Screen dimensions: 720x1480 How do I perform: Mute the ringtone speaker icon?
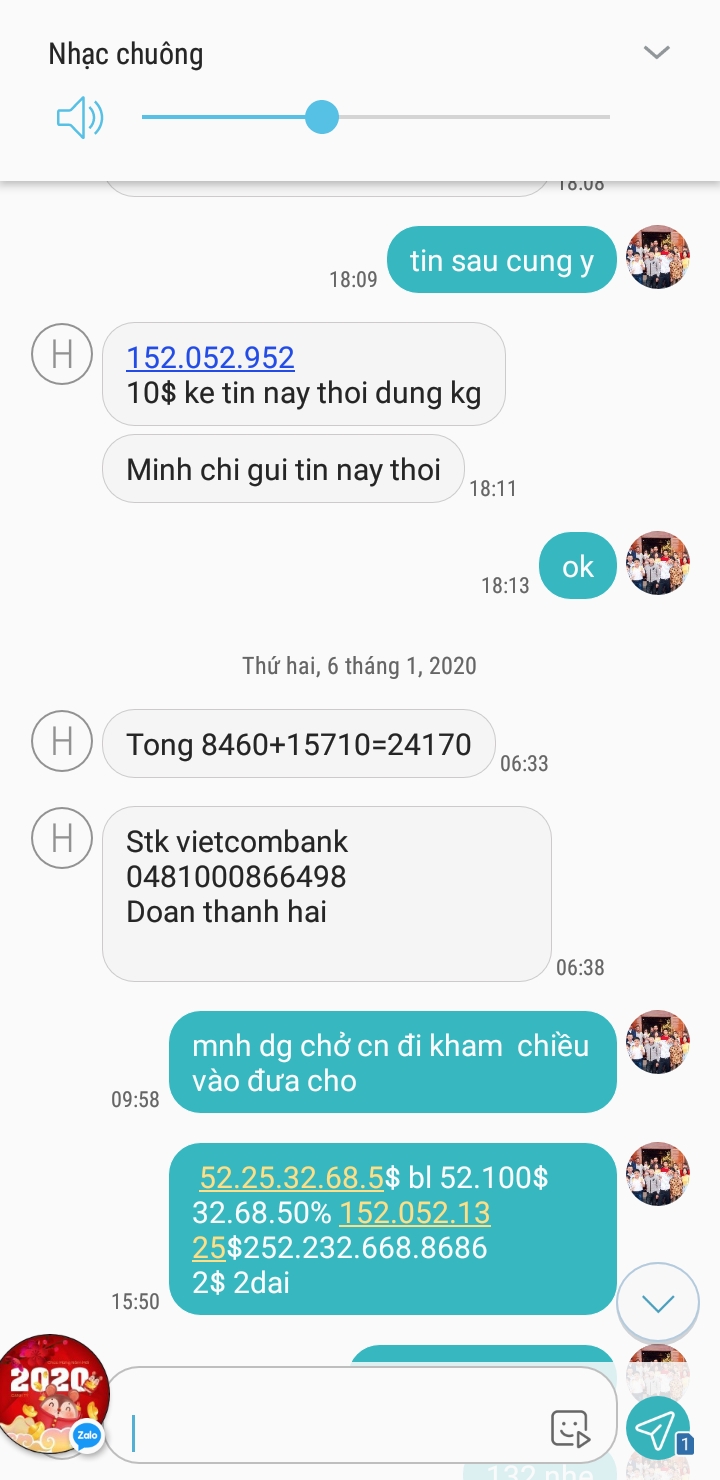point(80,119)
